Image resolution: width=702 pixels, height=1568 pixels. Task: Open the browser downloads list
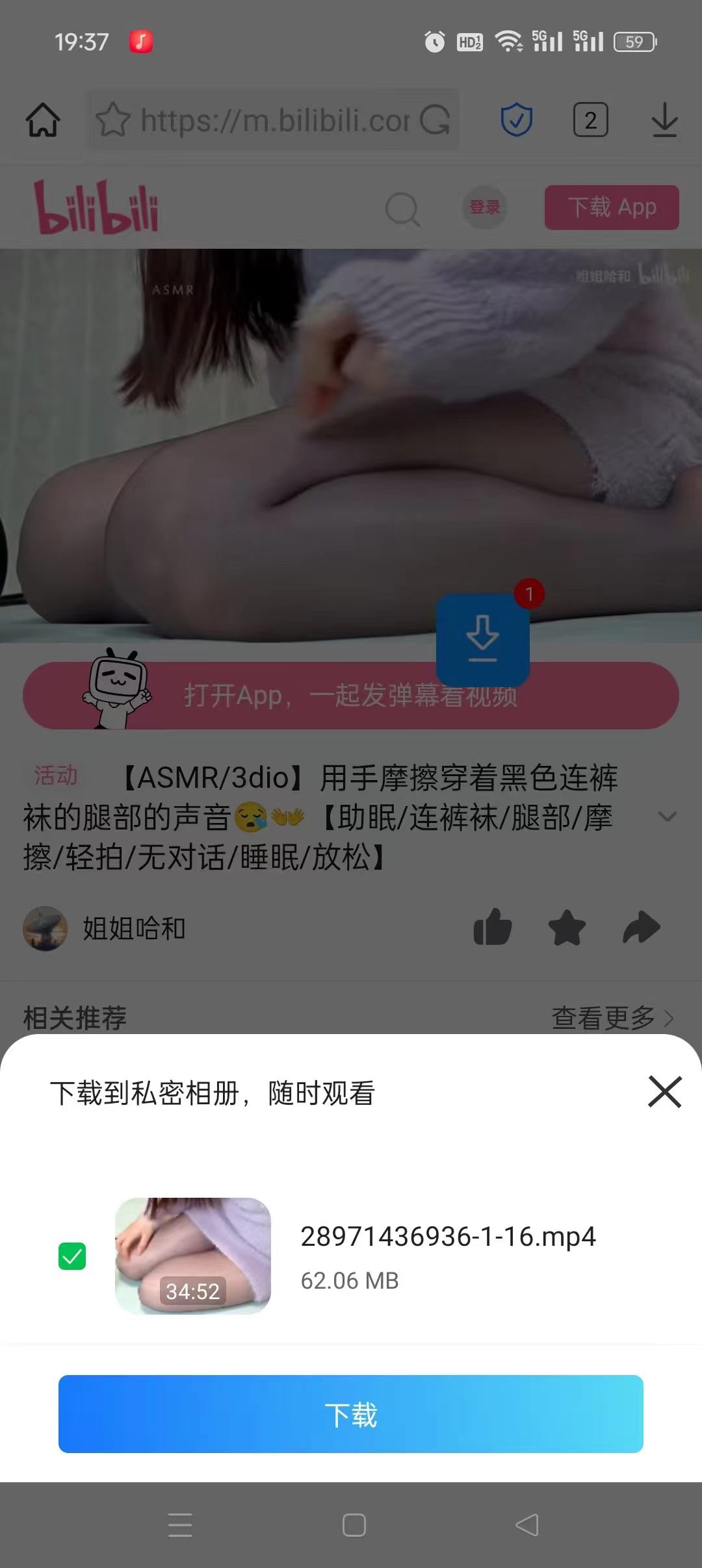coord(664,120)
